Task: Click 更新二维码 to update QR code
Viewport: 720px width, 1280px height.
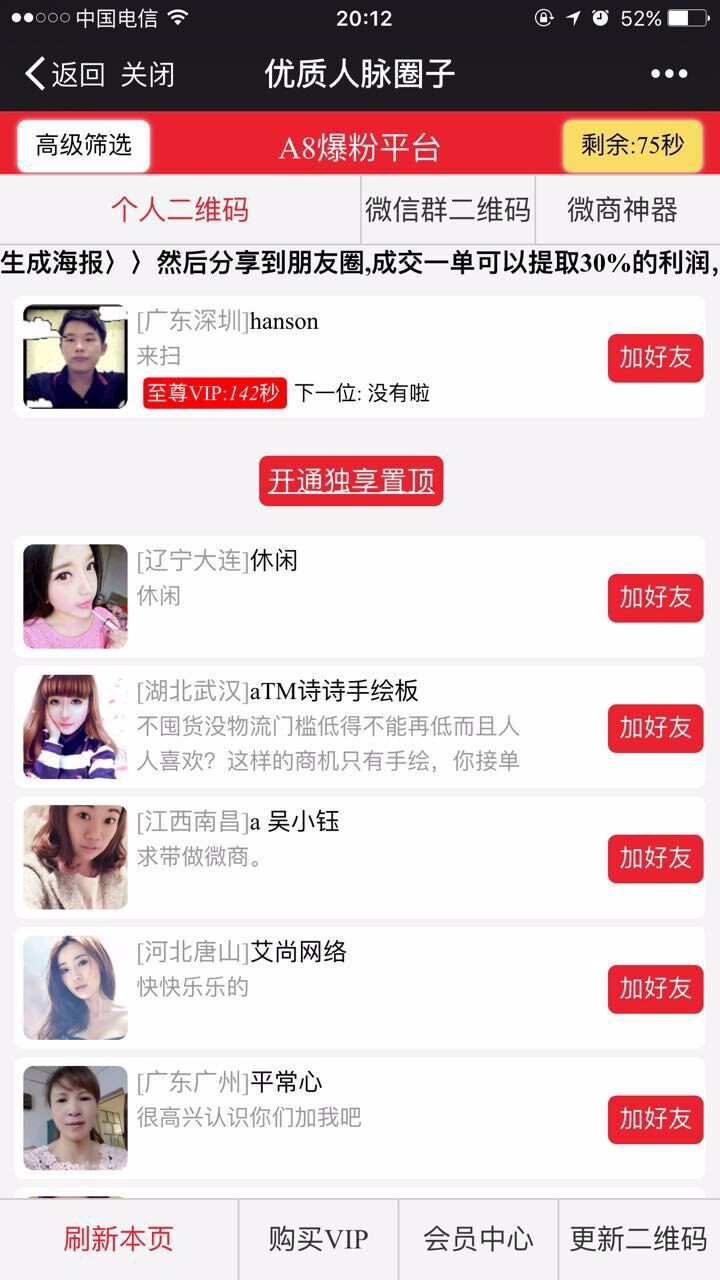Action: (638, 1238)
